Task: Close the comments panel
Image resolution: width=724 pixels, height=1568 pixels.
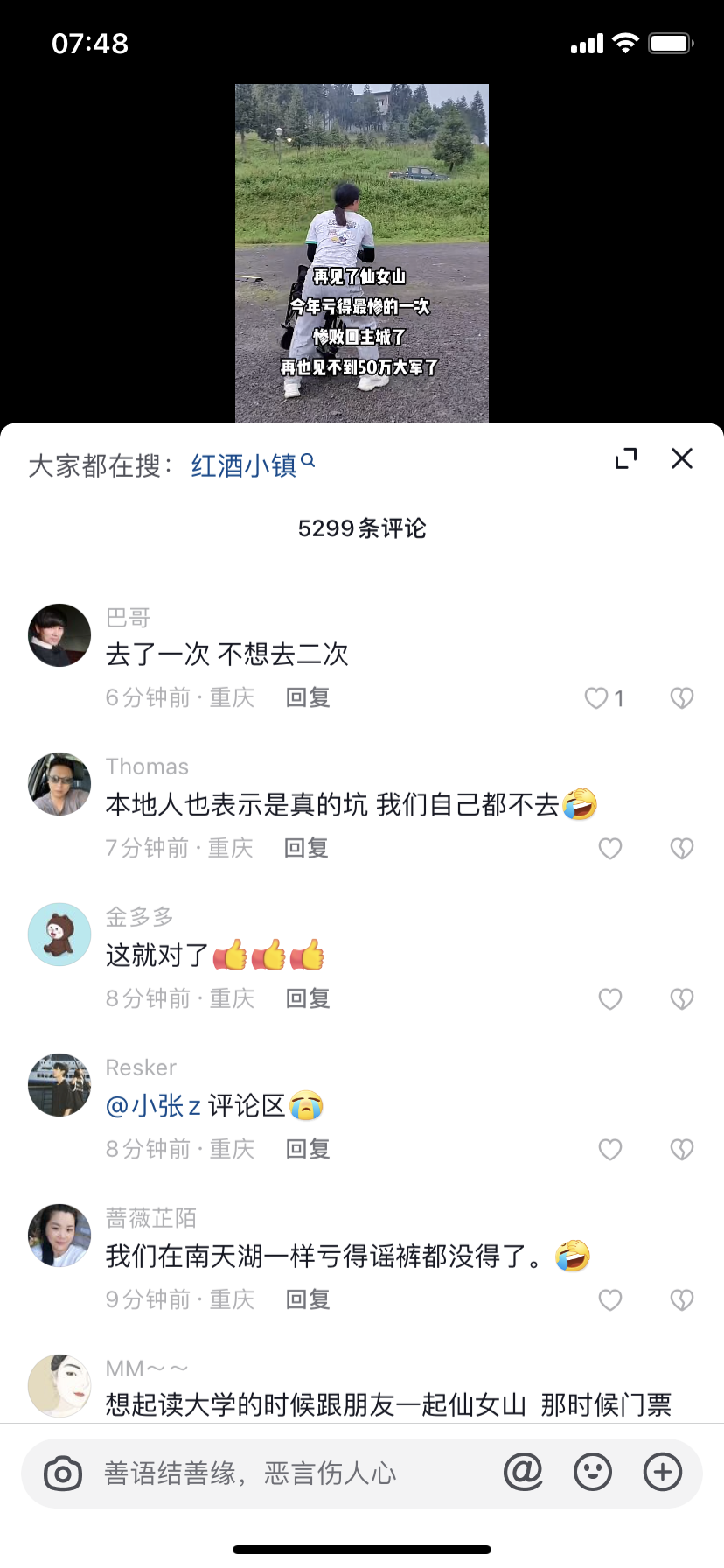Action: 682,458
